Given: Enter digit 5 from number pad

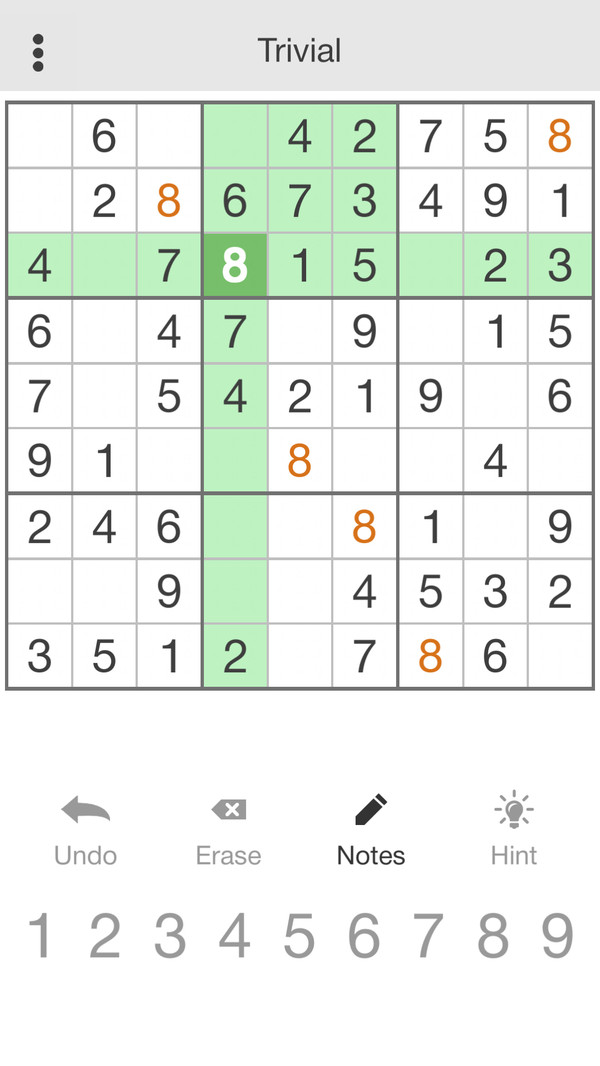Looking at the screenshot, I should point(299,937).
